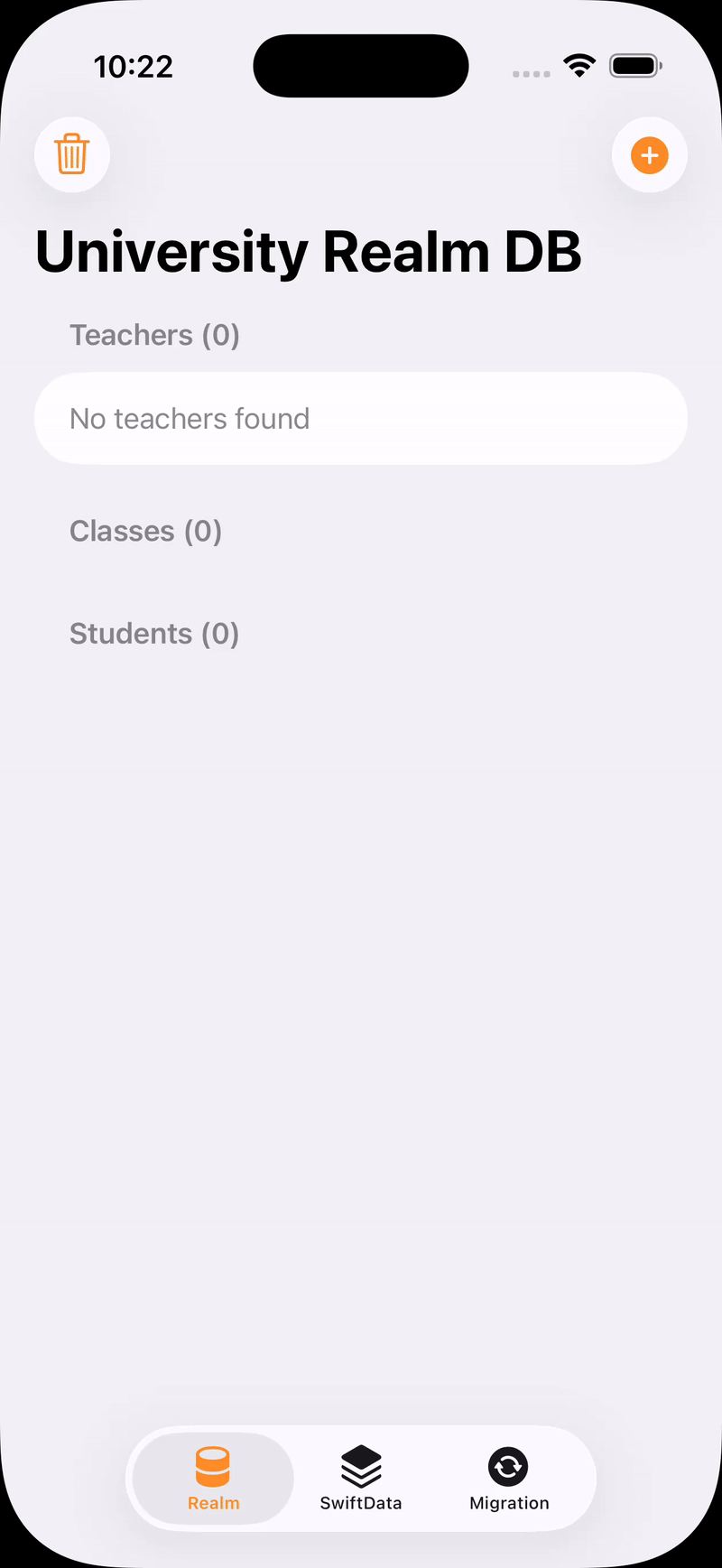The width and height of the screenshot is (722, 1568).
Task: Tap the trash icon to delete data
Action: pos(72,154)
